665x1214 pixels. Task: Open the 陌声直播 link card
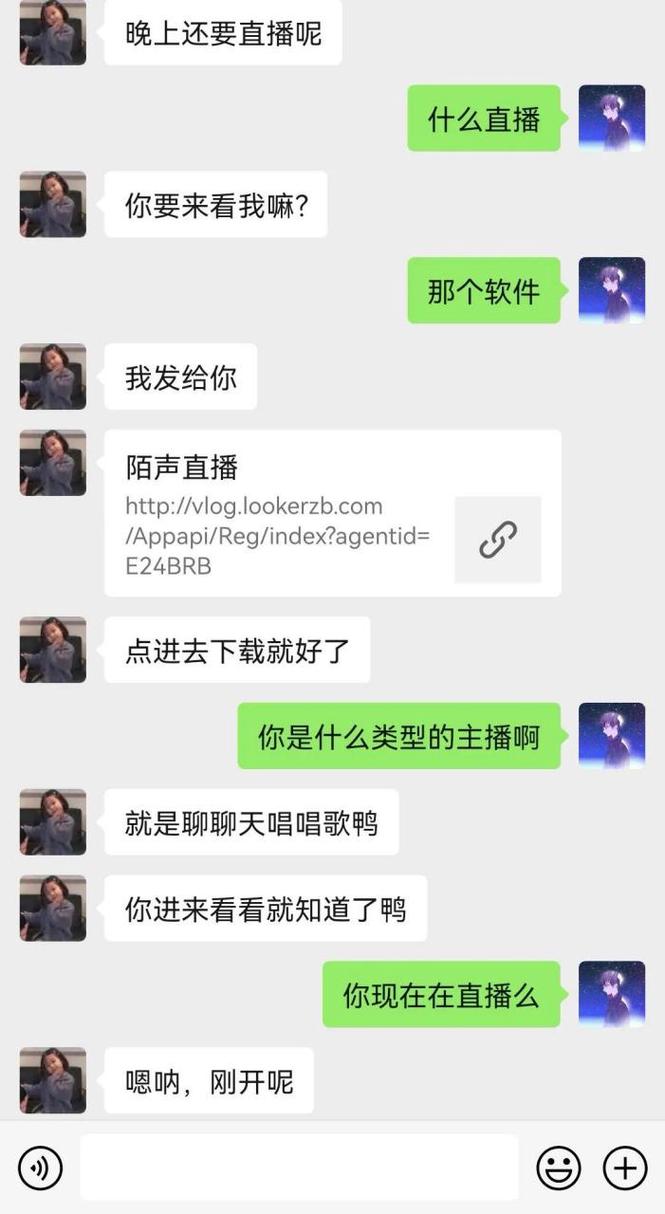(x=332, y=513)
